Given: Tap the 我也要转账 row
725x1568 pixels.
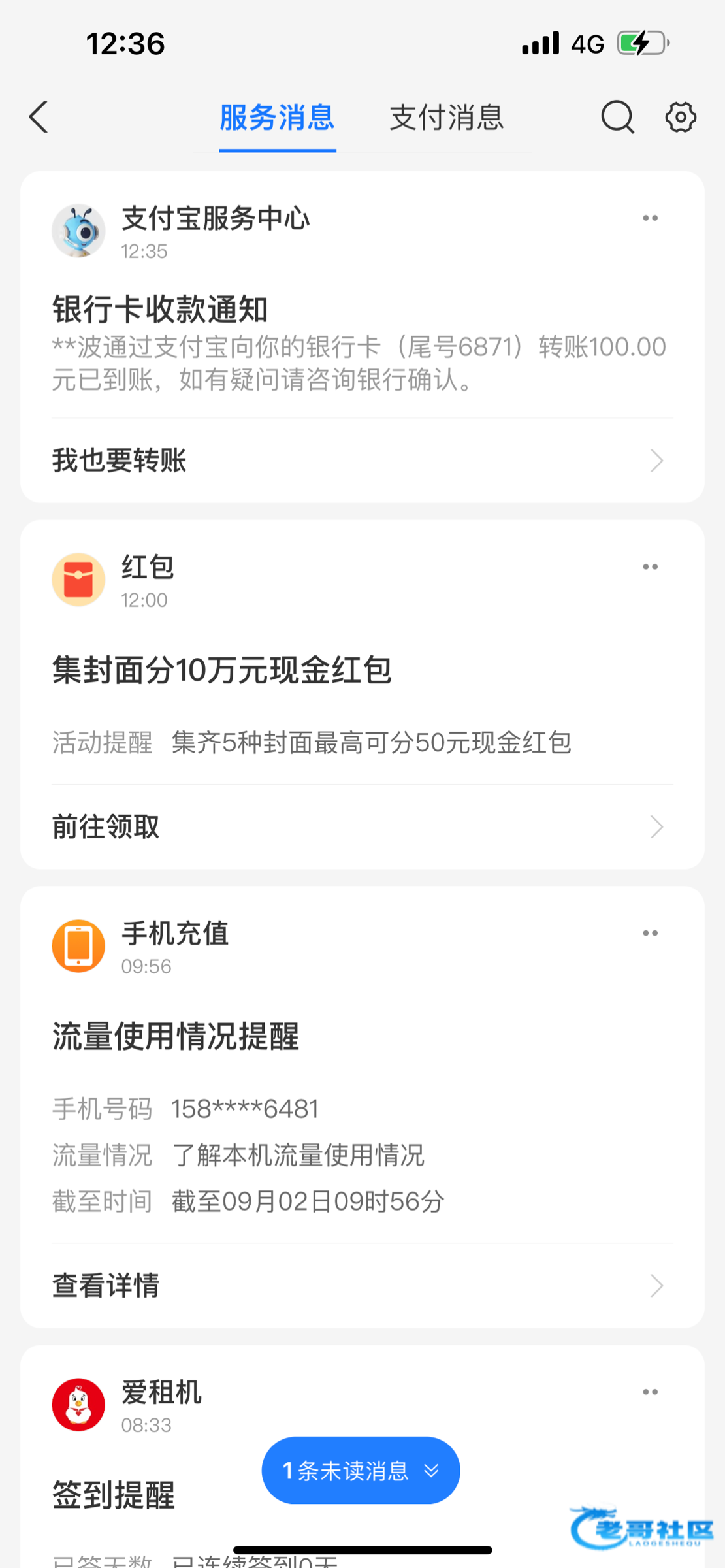Looking at the screenshot, I should point(361,461).
